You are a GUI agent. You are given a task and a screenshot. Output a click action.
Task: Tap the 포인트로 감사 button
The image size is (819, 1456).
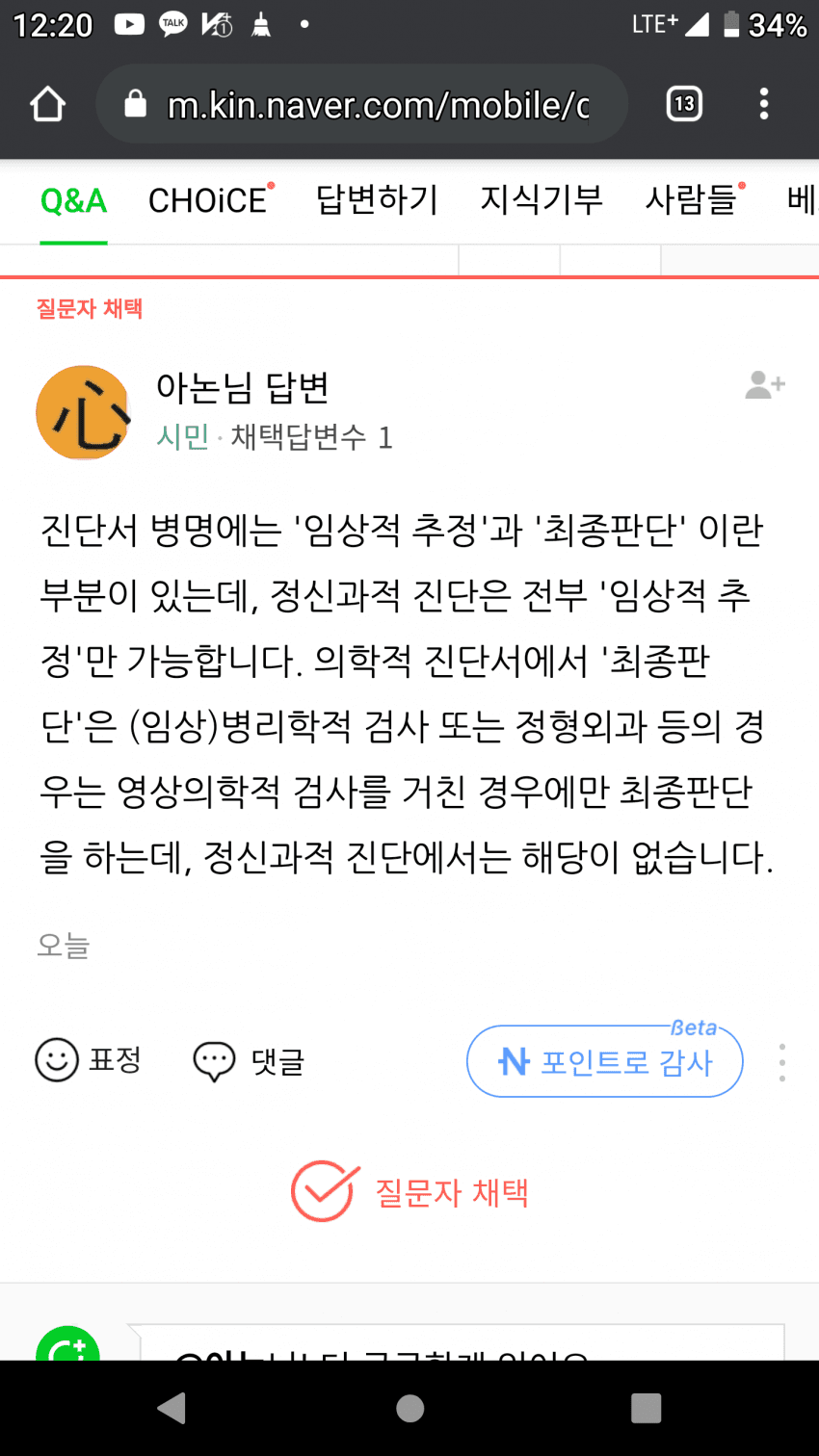coord(605,1061)
